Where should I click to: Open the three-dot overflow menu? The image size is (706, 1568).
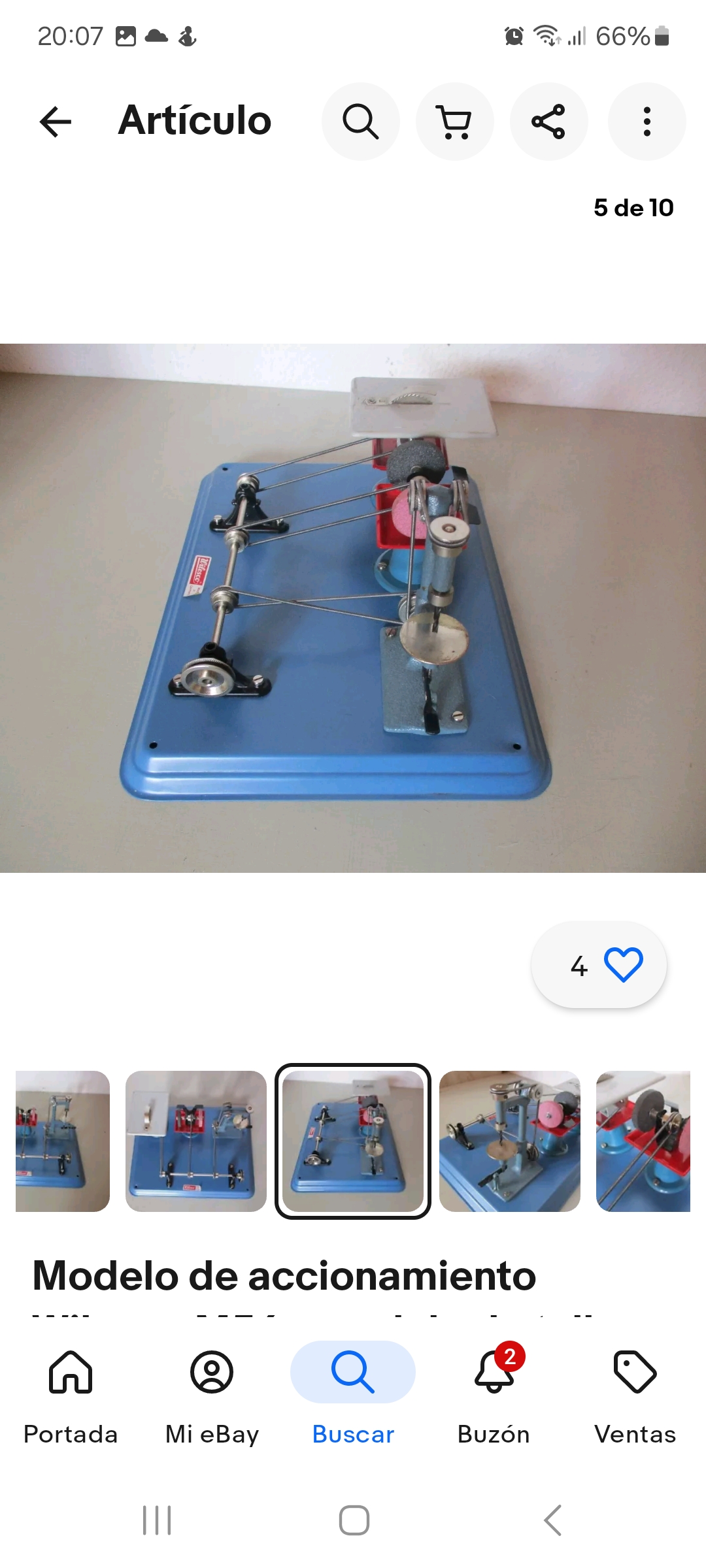pos(647,122)
